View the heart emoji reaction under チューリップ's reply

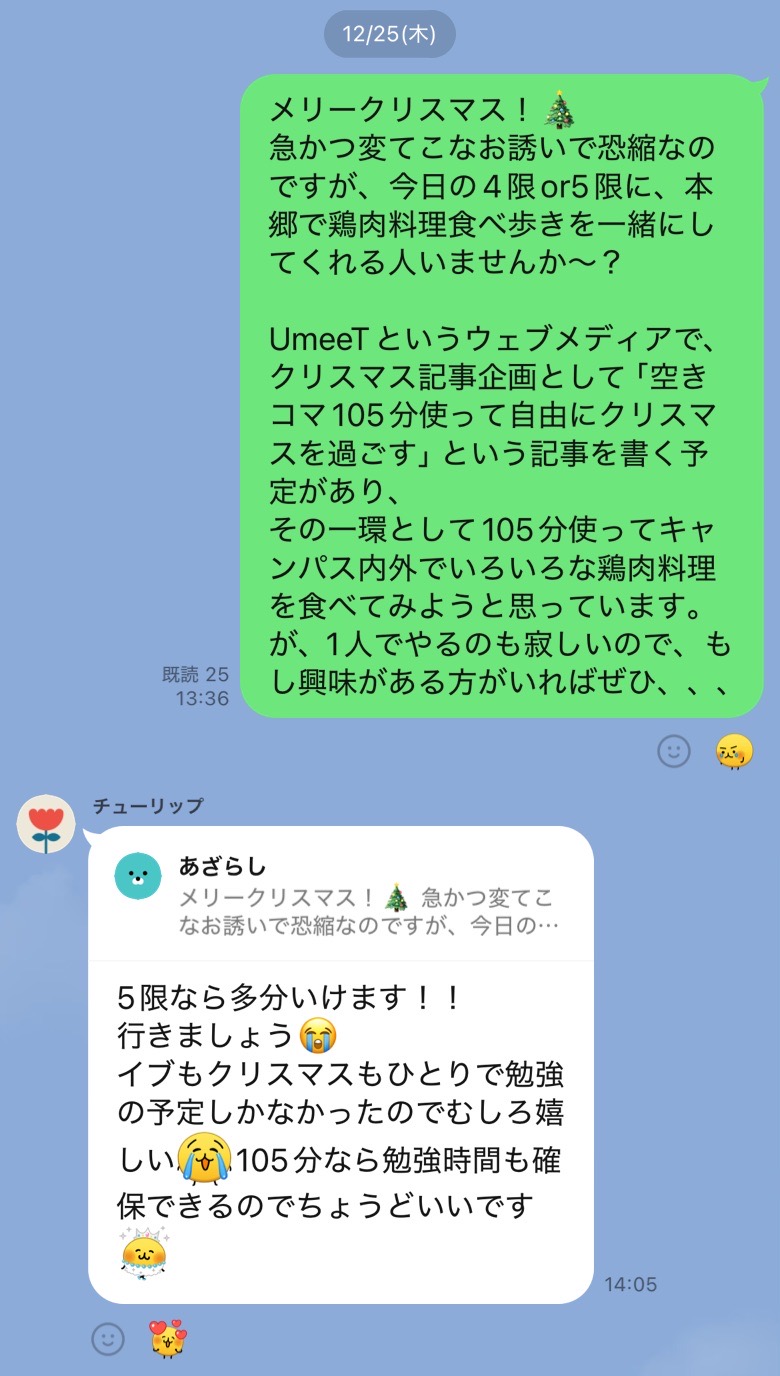[168, 1338]
